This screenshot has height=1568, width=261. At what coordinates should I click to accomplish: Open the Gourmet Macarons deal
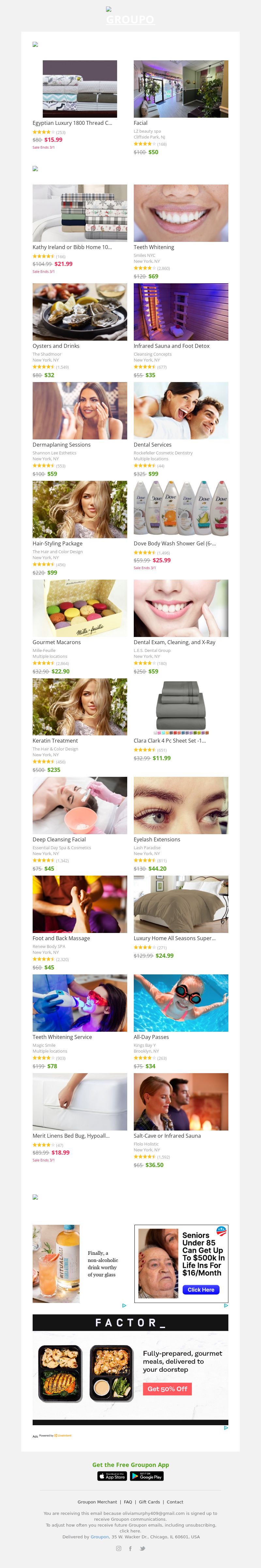79,608
